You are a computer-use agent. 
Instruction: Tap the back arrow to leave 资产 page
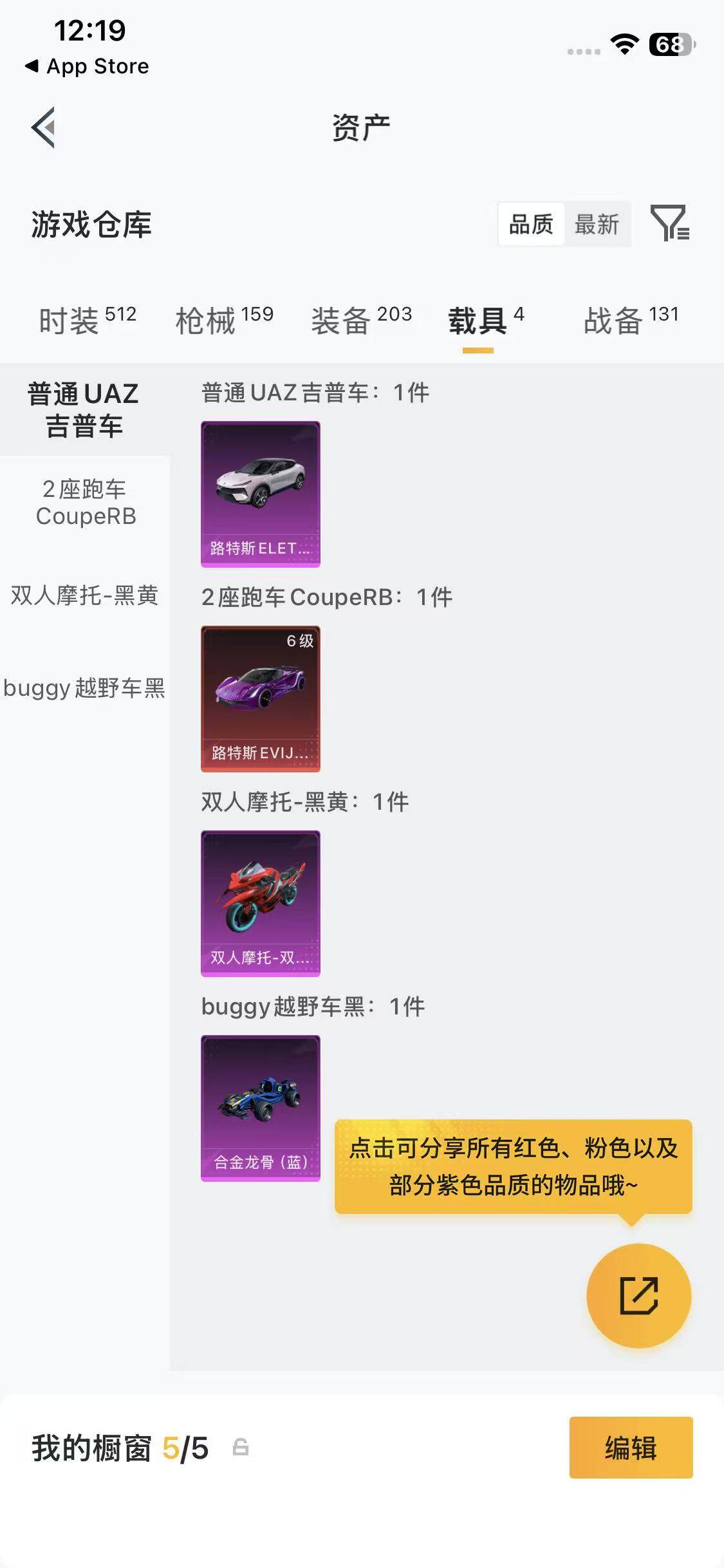click(x=42, y=127)
